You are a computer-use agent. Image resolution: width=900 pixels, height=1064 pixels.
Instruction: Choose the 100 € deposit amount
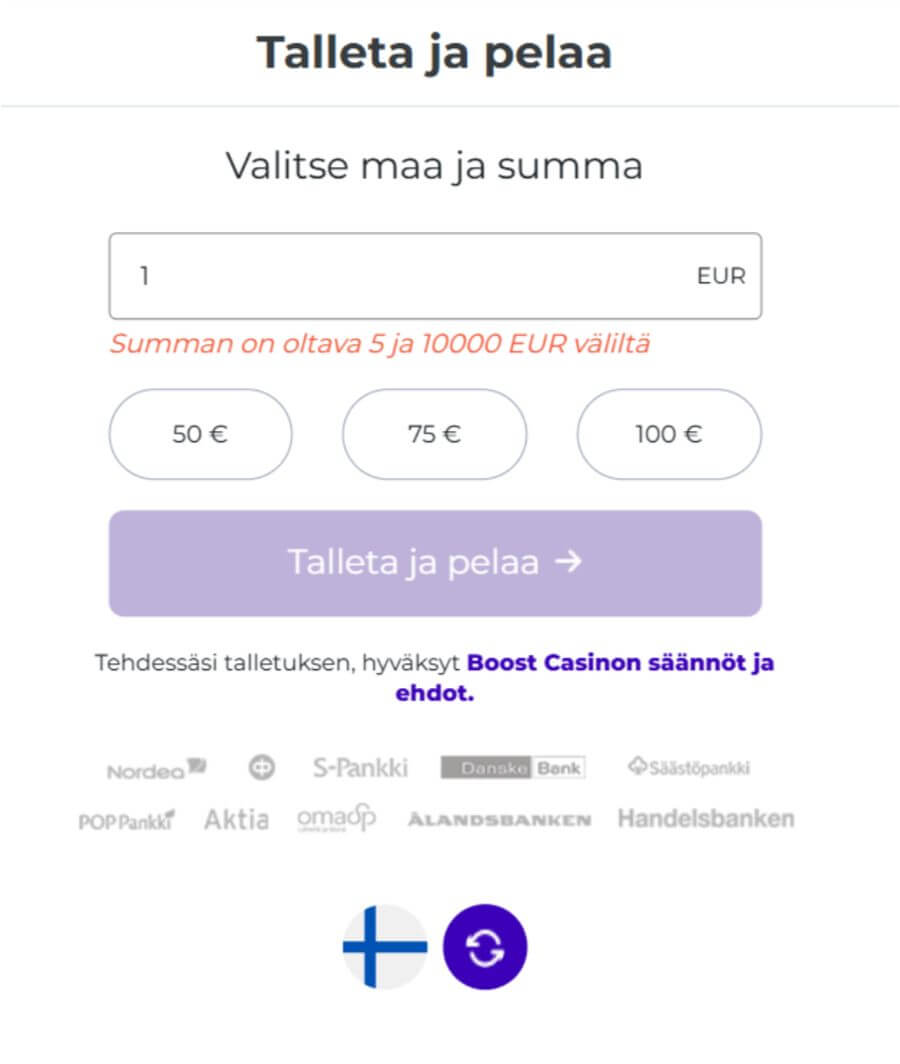click(x=668, y=434)
